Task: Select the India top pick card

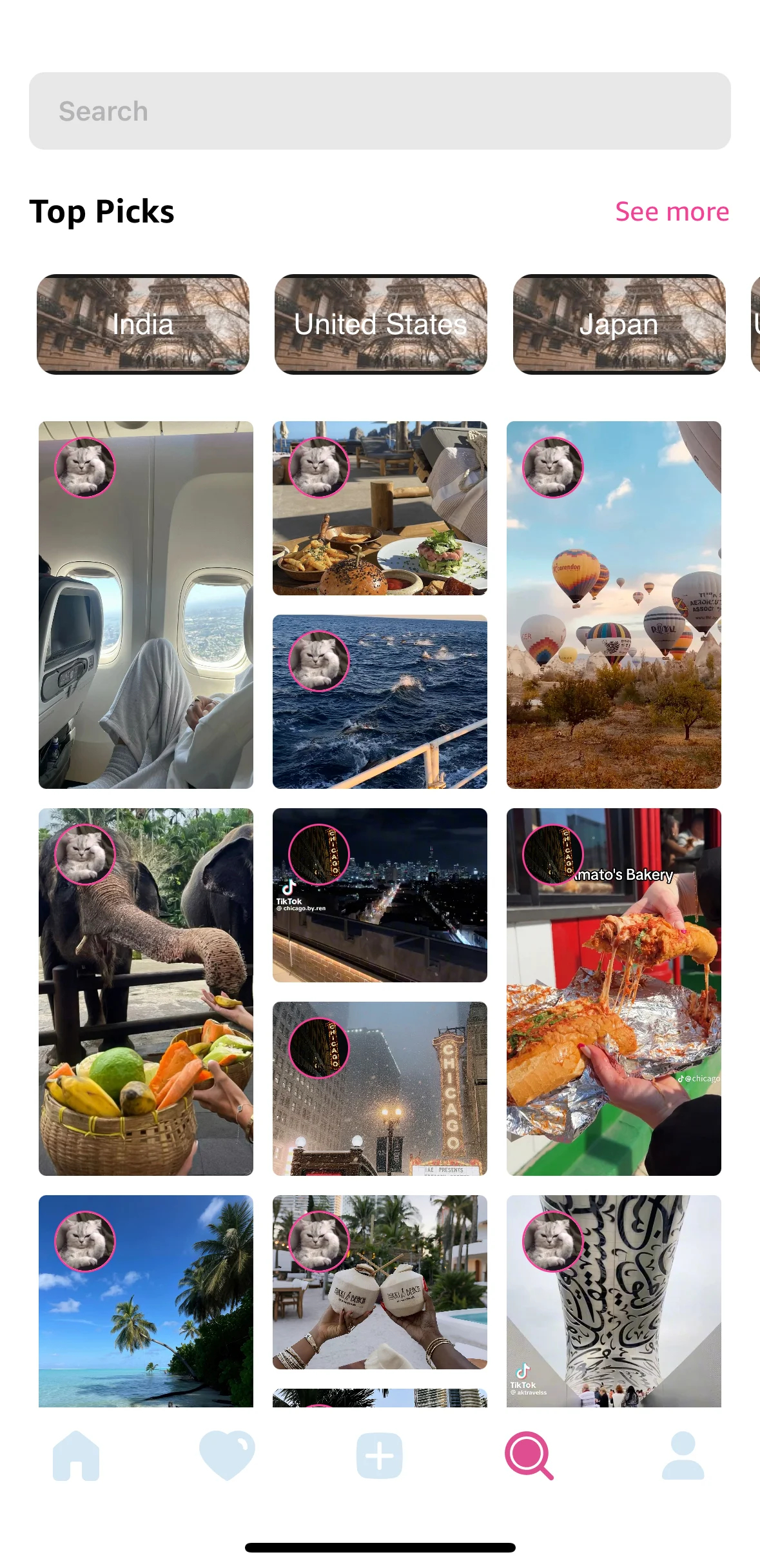Action: pyautogui.click(x=143, y=324)
